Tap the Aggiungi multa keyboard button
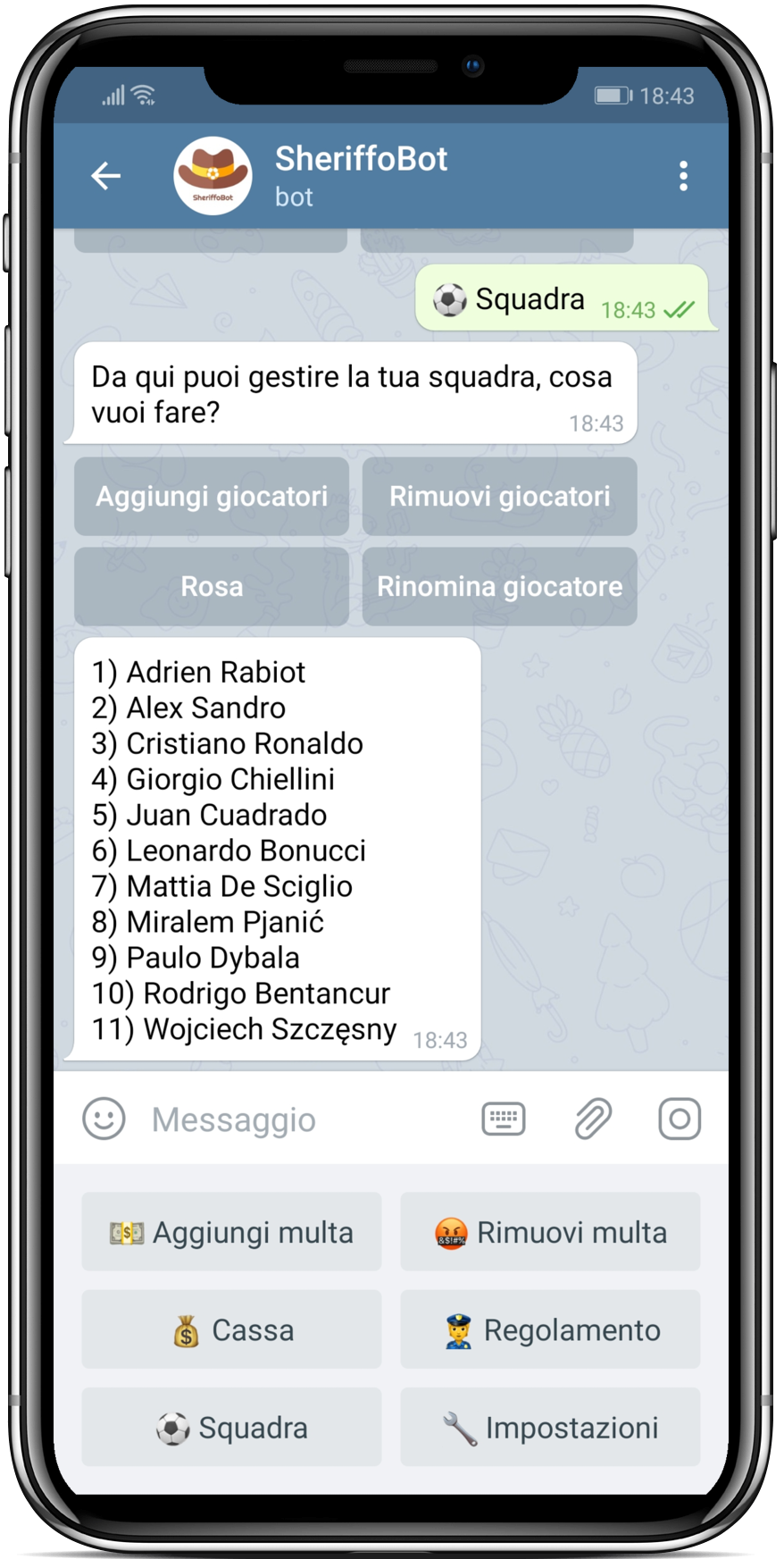 (231, 1232)
